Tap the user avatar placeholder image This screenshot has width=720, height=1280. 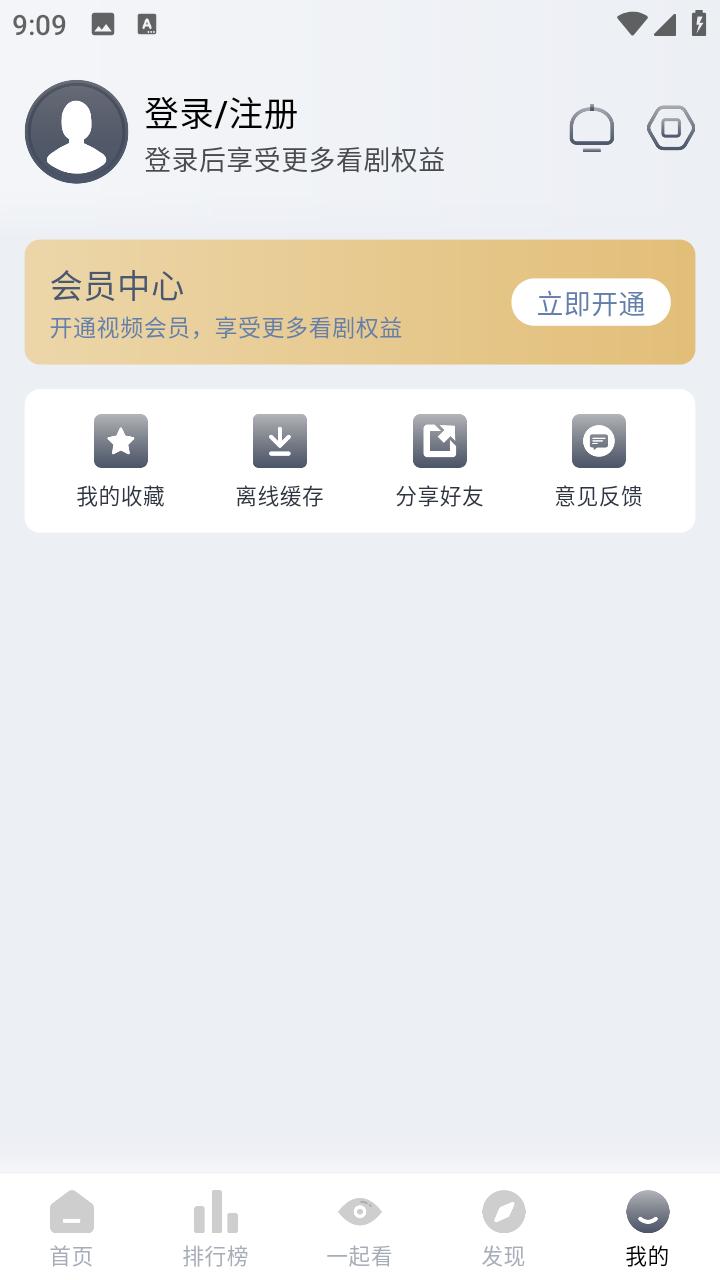click(x=76, y=131)
